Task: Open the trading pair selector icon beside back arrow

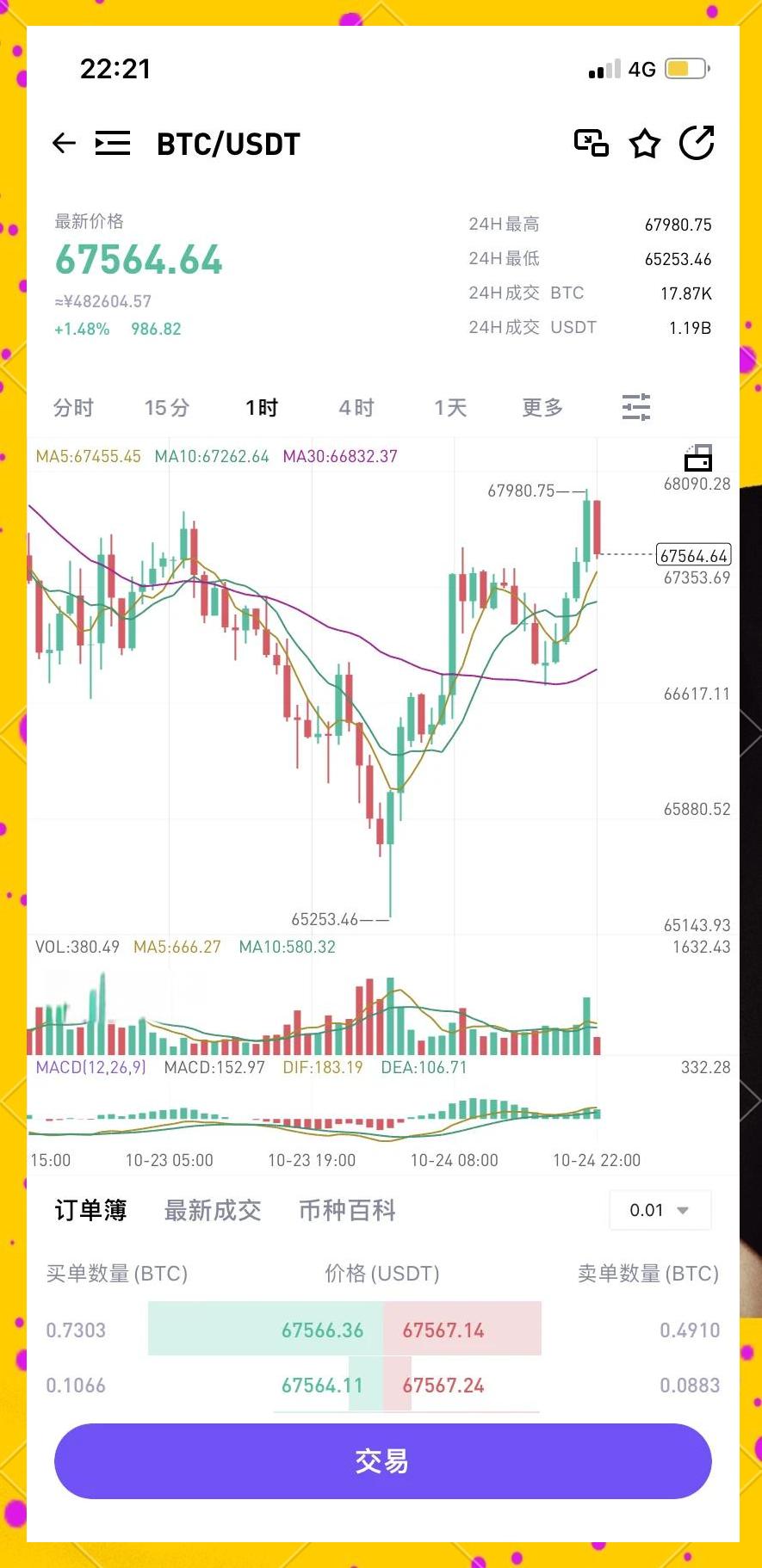Action: [x=113, y=143]
